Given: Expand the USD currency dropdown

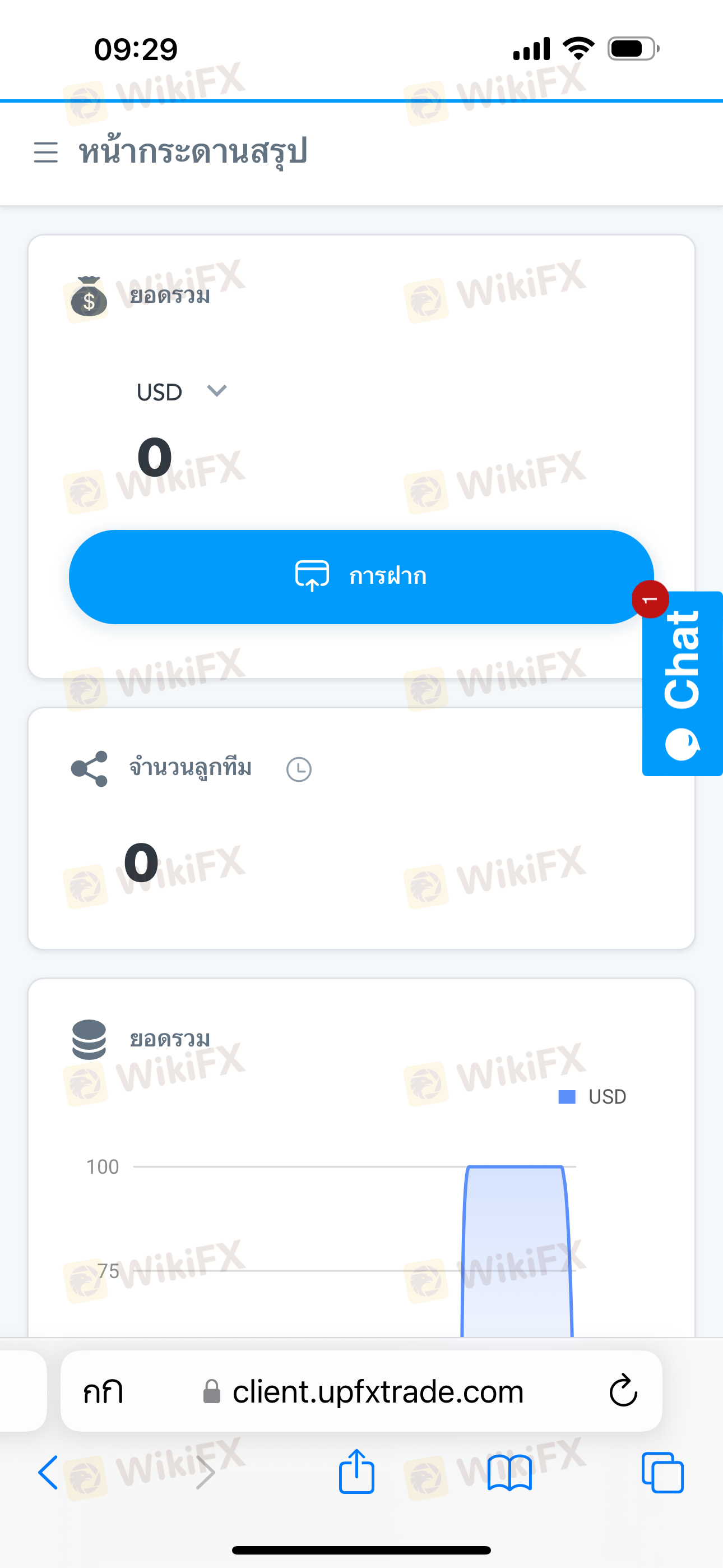Looking at the screenshot, I should point(182,391).
